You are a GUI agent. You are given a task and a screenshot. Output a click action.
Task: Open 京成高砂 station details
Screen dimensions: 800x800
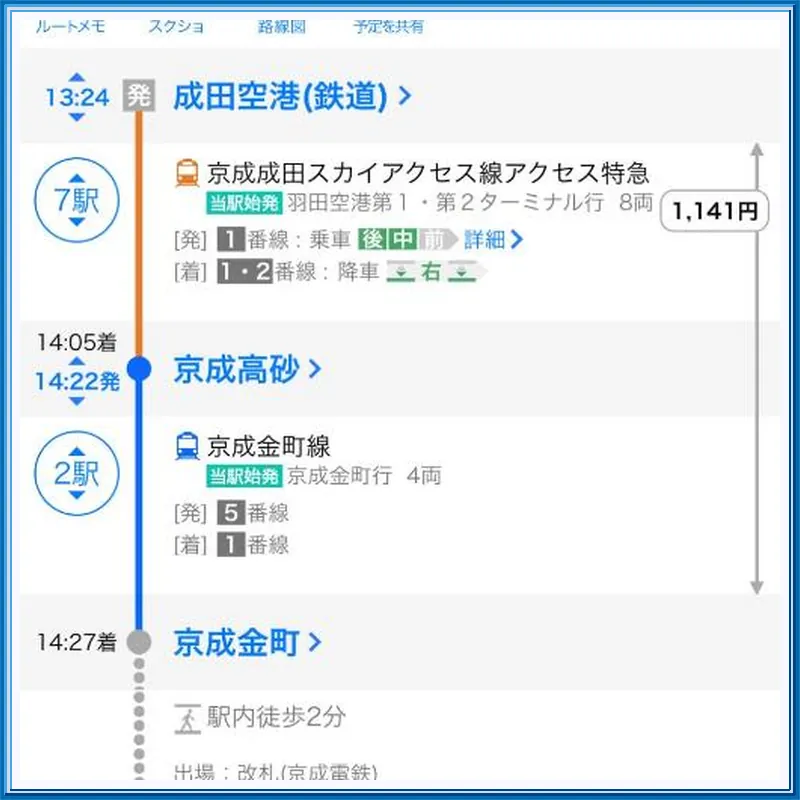click(x=247, y=370)
